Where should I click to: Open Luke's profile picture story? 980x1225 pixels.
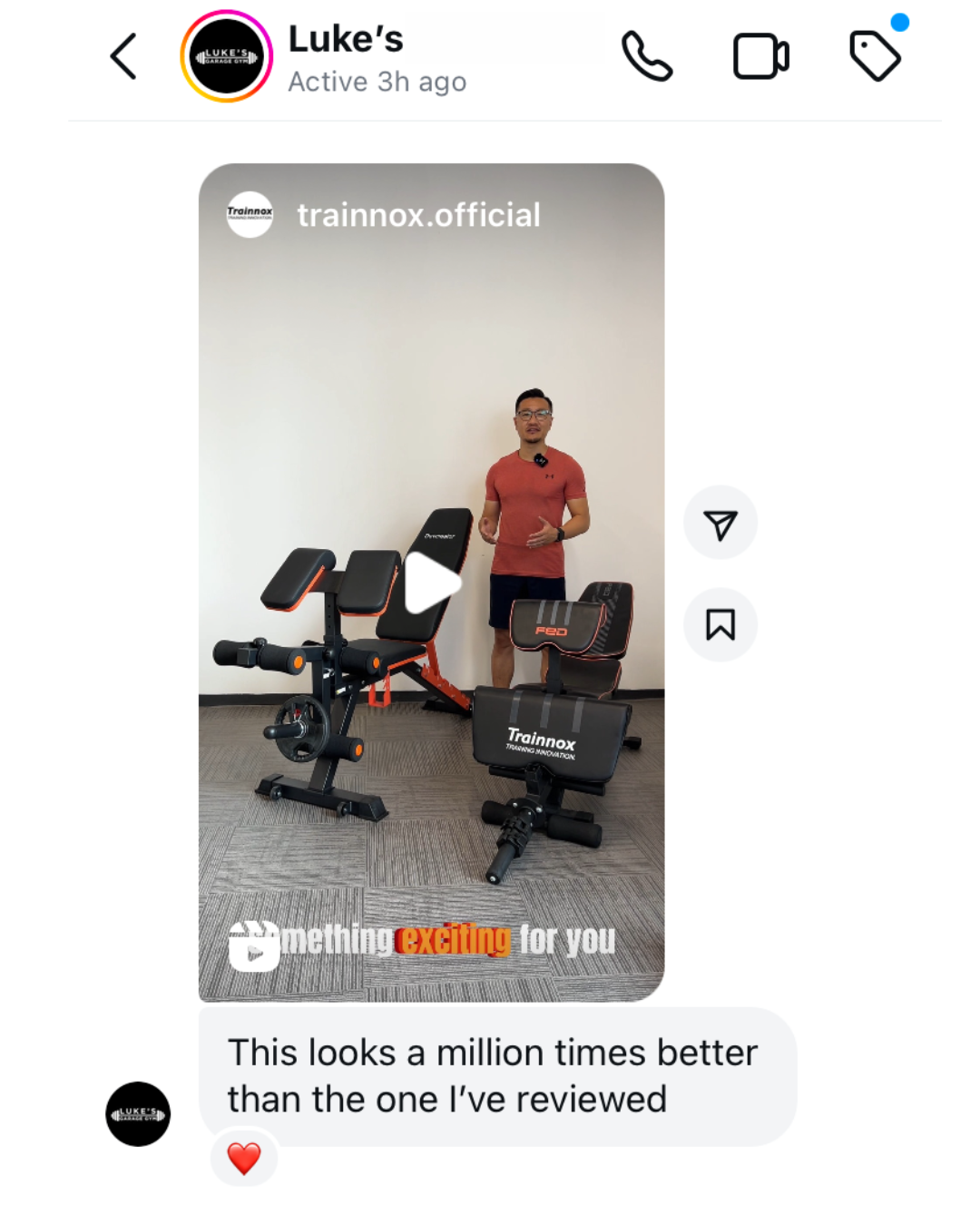tap(227, 56)
